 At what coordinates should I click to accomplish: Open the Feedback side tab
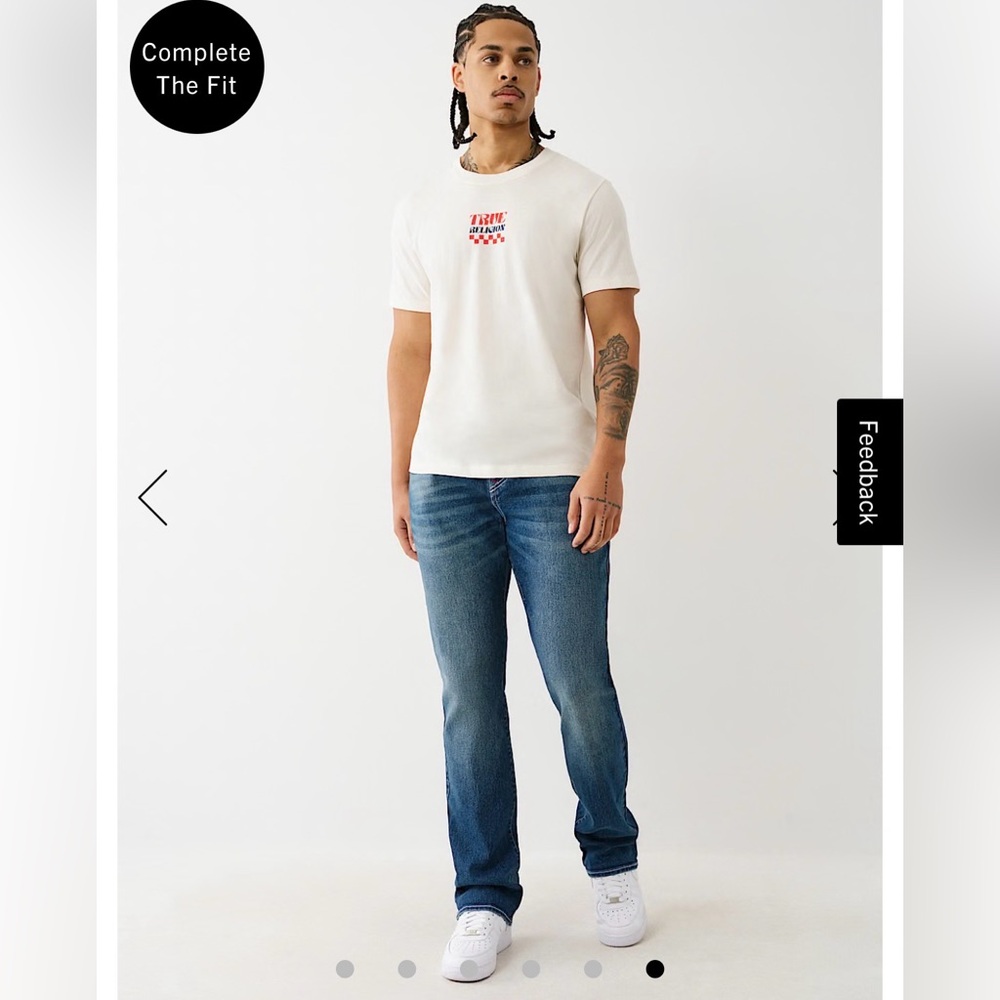pyautogui.click(x=868, y=472)
